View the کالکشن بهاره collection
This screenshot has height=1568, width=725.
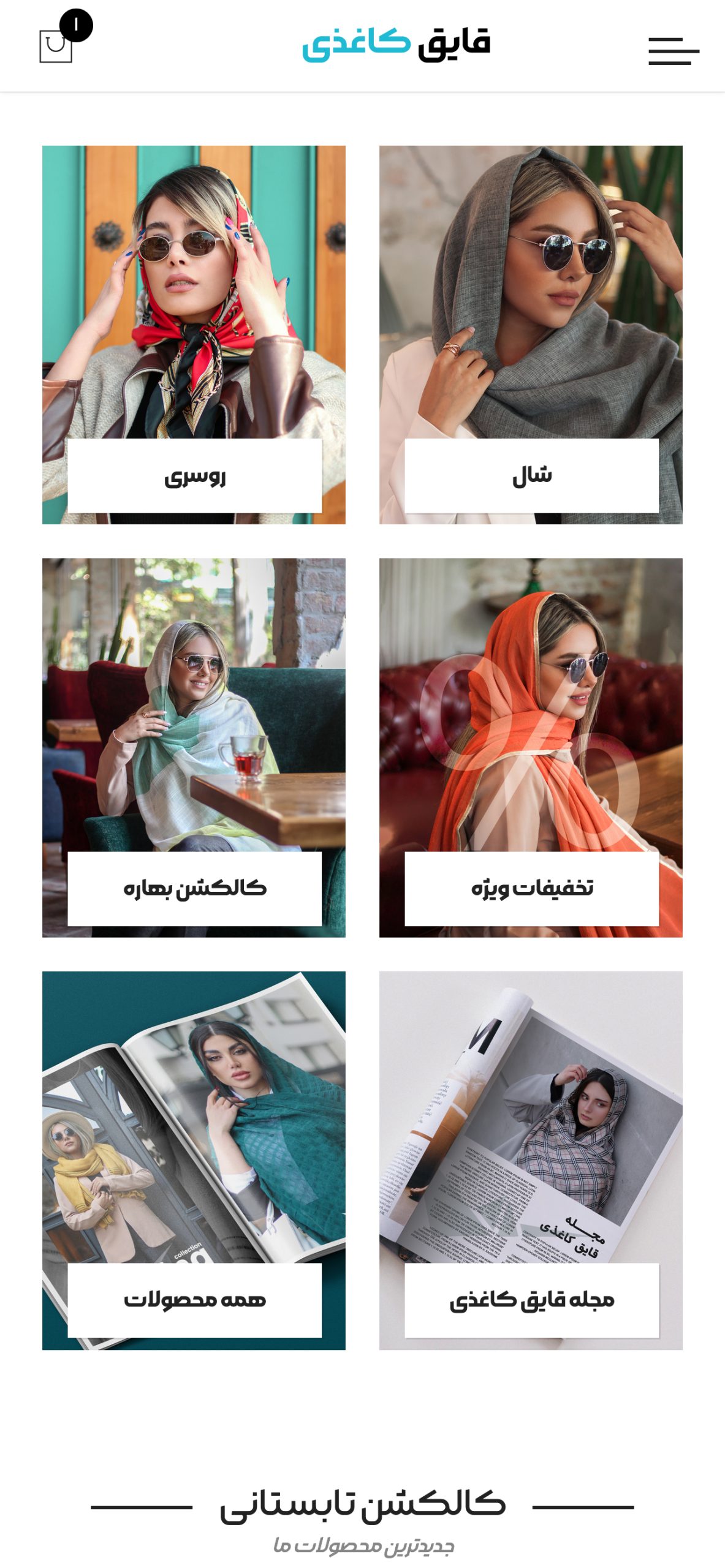(194, 747)
